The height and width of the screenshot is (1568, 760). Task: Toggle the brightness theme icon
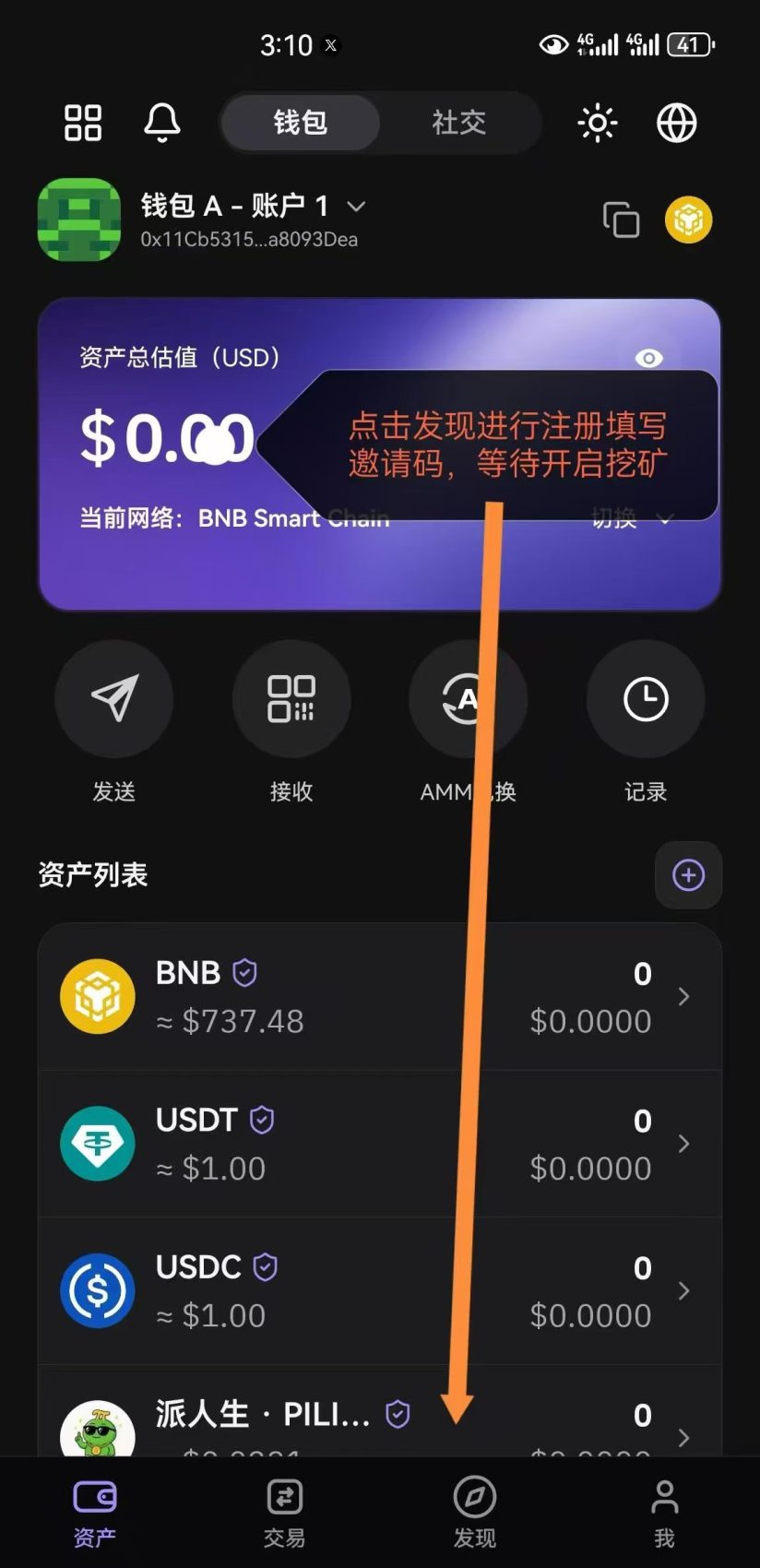click(x=597, y=123)
